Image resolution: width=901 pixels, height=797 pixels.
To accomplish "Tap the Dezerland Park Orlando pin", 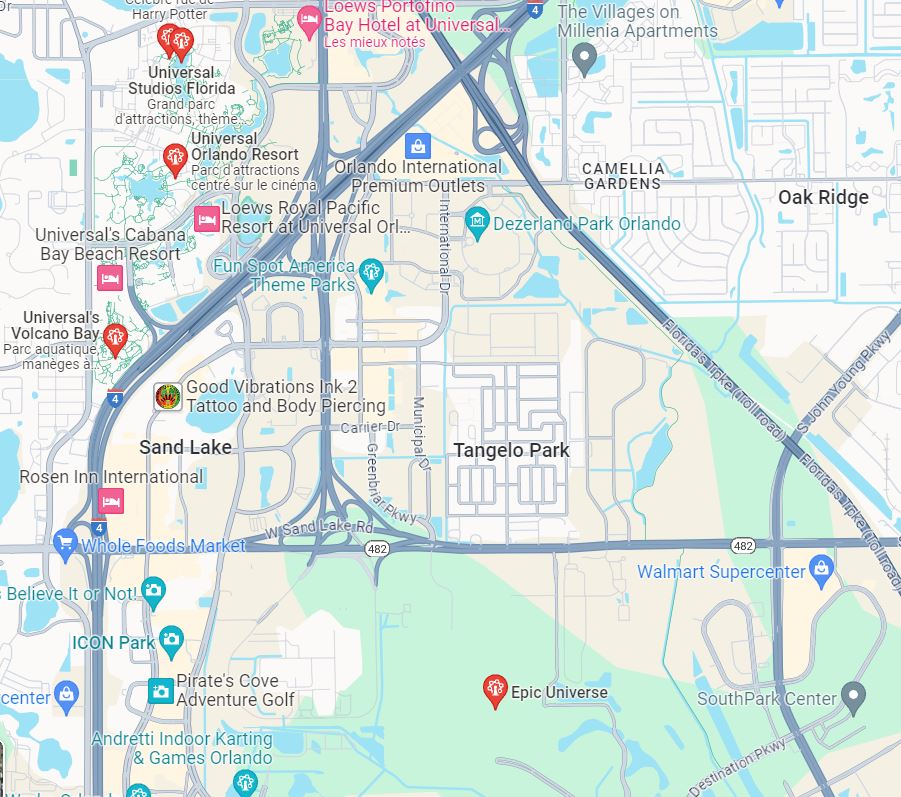I will pos(478,222).
